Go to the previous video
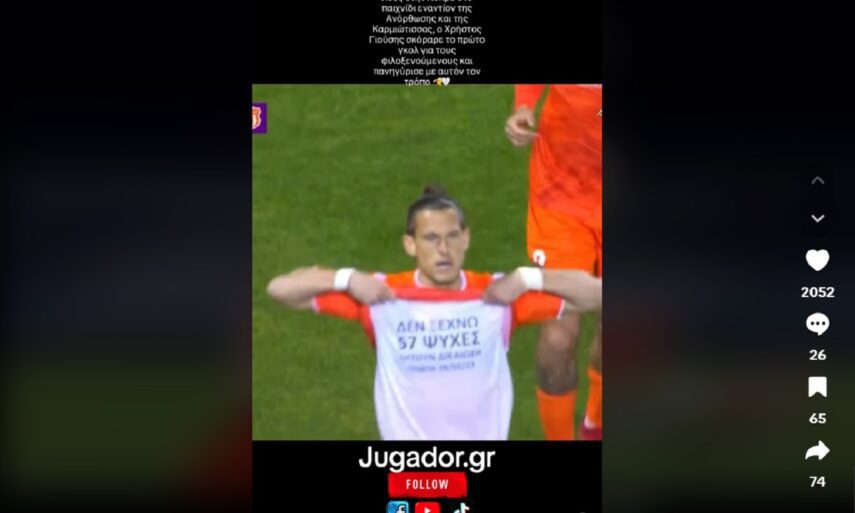This screenshot has width=855, height=513. 817,181
